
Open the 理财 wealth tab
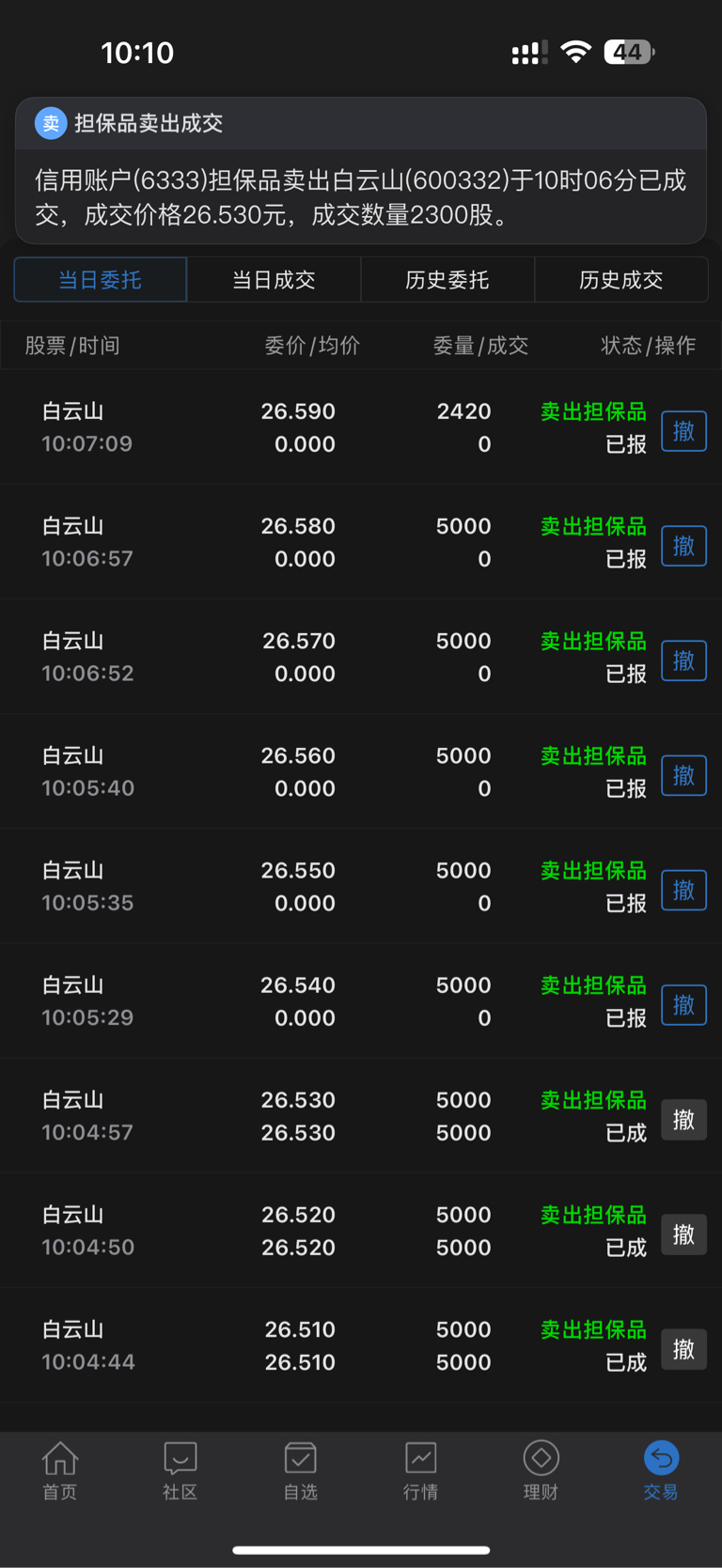[541, 1471]
